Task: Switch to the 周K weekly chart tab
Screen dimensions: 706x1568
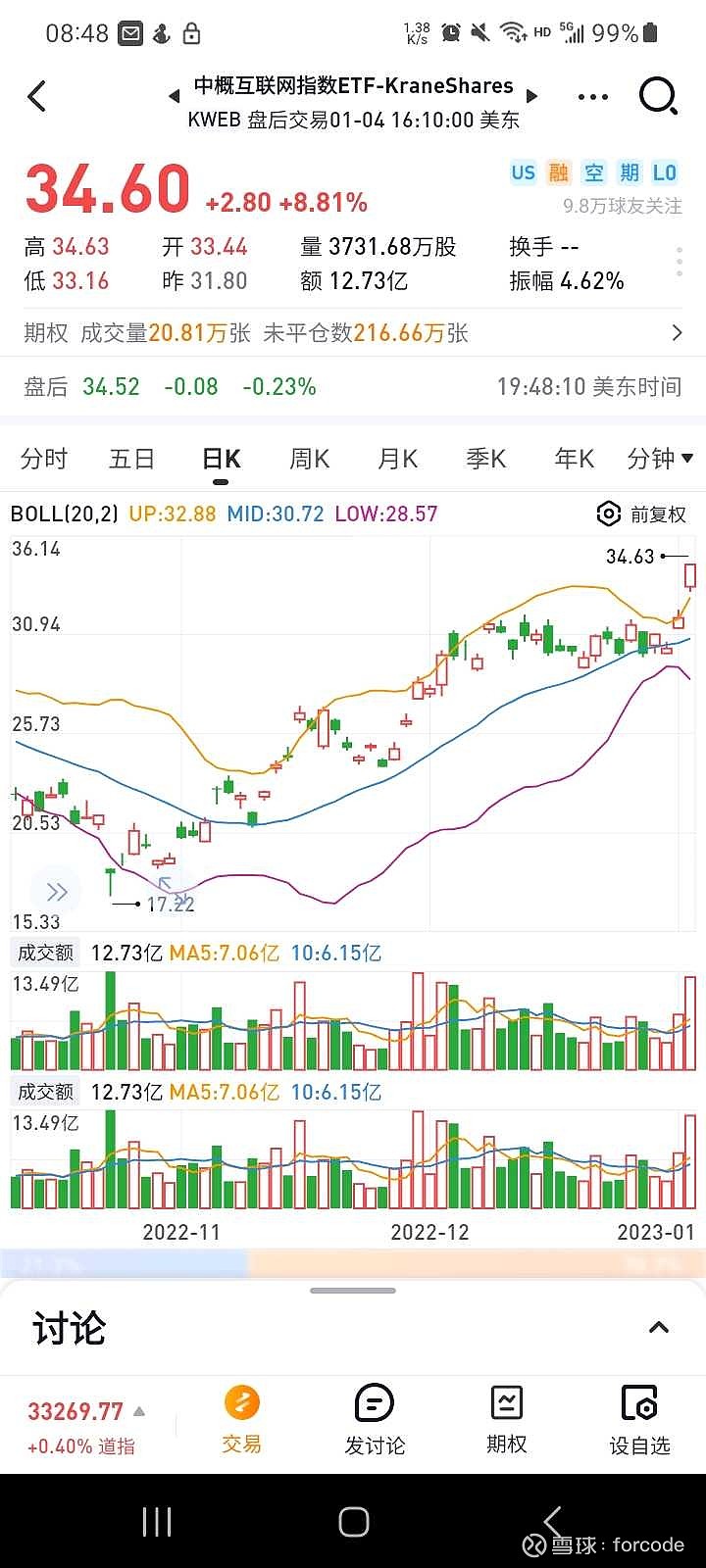Action: coord(308,458)
